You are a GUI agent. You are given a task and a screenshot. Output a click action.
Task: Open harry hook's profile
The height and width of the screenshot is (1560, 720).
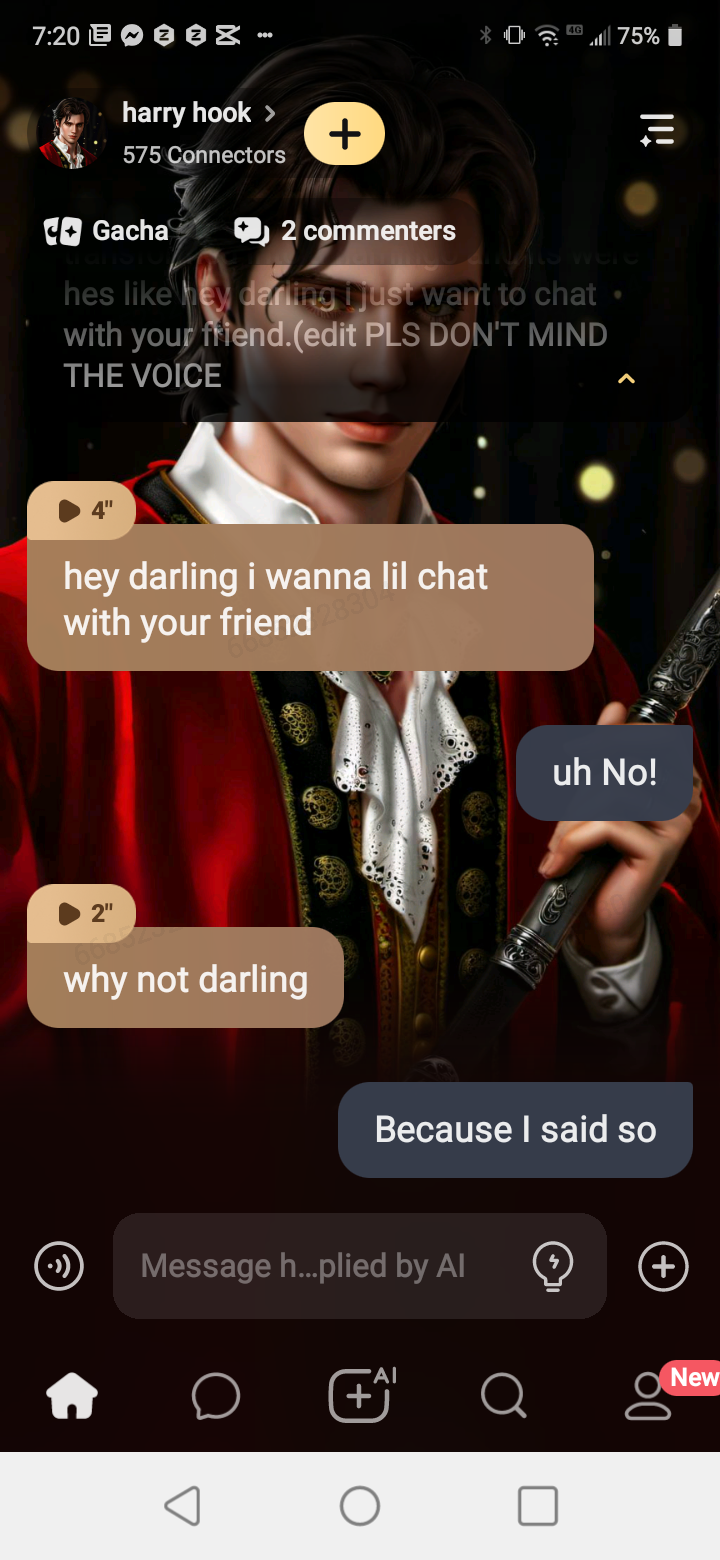point(186,114)
